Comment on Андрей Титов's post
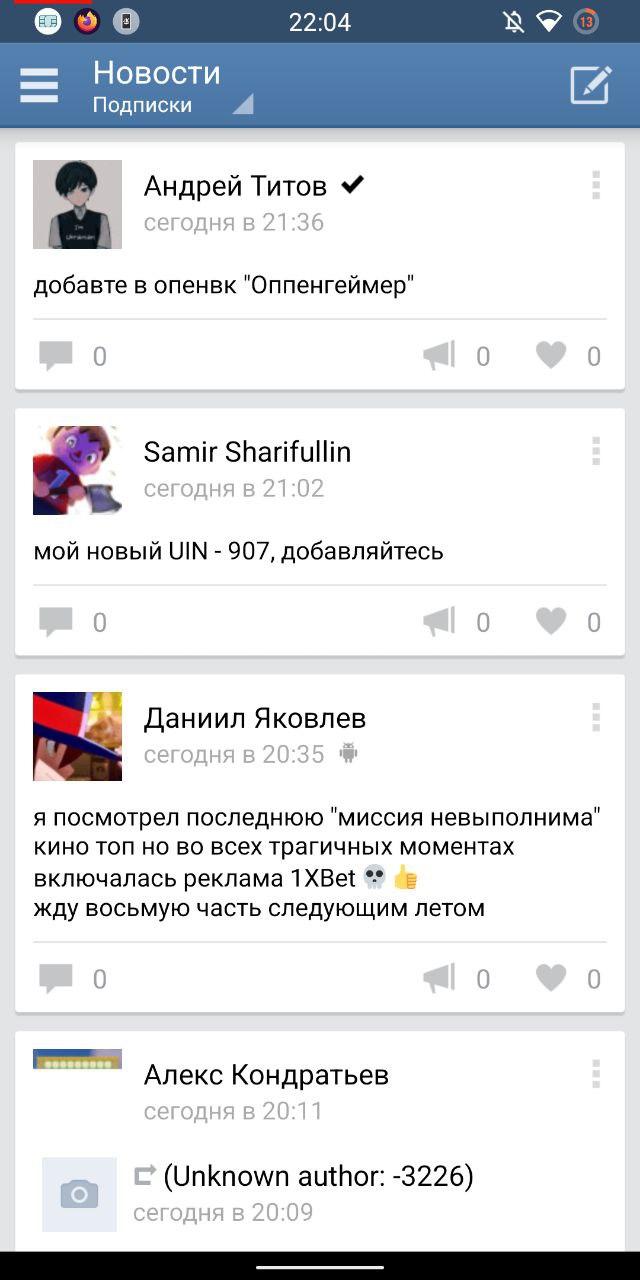This screenshot has height=1280, width=640. (x=72, y=356)
